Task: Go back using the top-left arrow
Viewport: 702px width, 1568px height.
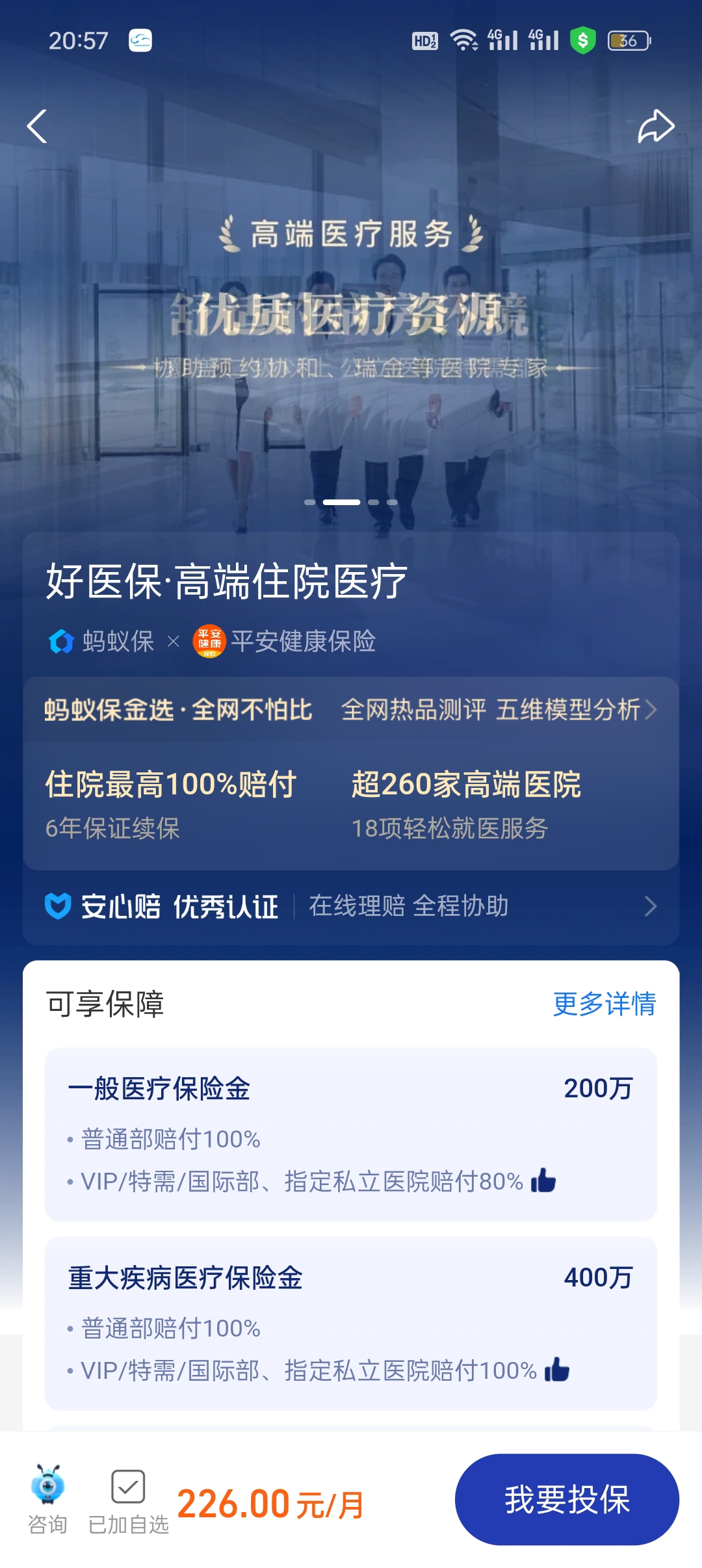Action: [x=37, y=126]
